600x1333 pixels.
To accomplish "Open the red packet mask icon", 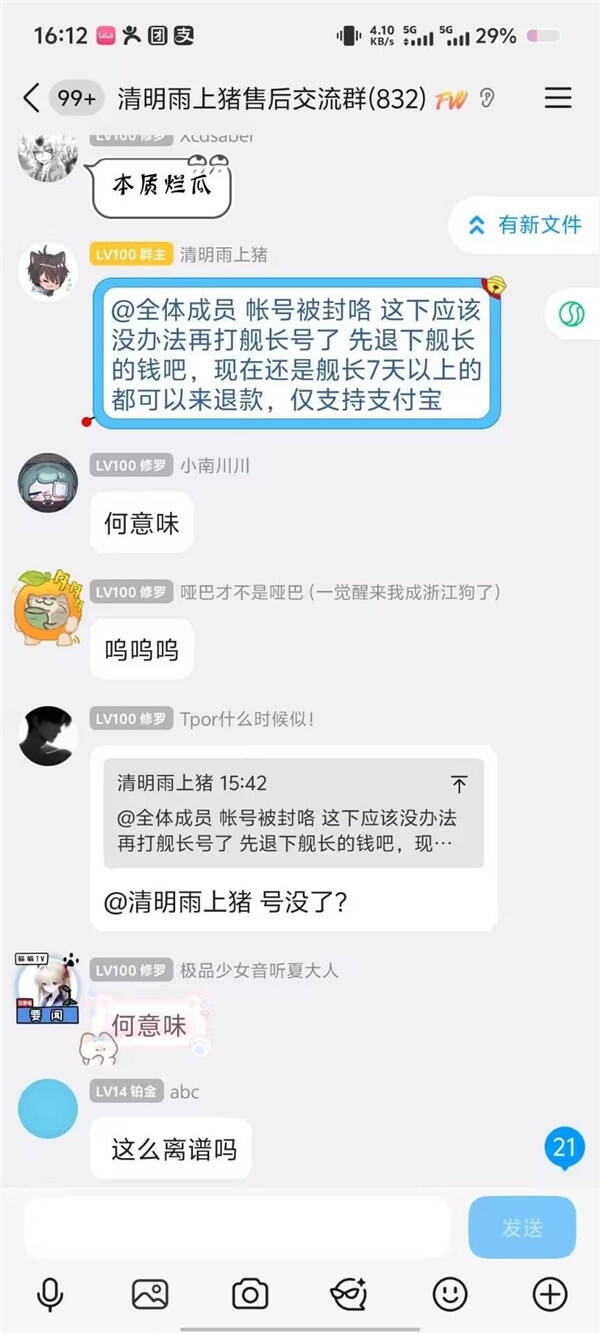I will [x=350, y=1295].
